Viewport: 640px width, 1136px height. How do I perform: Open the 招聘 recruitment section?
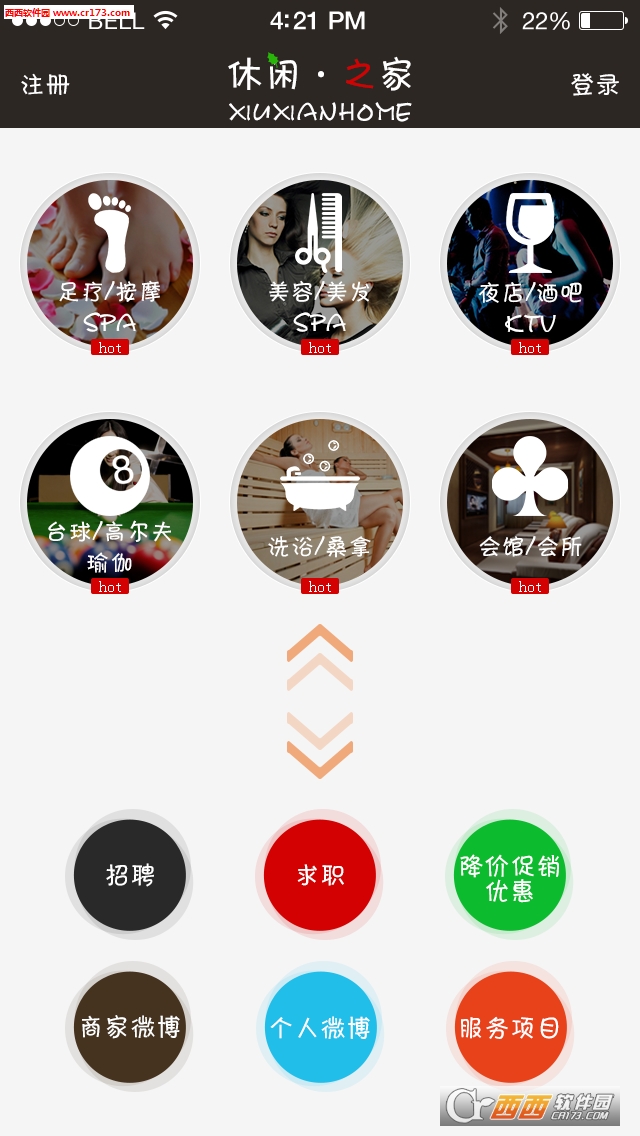pyautogui.click(x=130, y=875)
